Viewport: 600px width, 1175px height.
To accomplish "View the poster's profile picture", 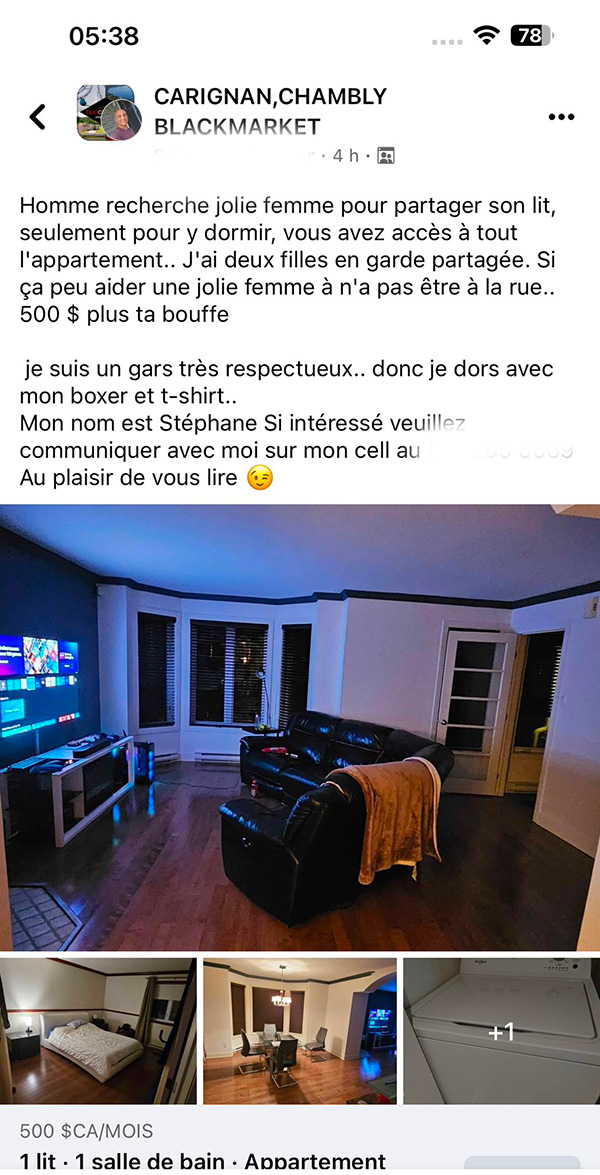I will click(121, 122).
